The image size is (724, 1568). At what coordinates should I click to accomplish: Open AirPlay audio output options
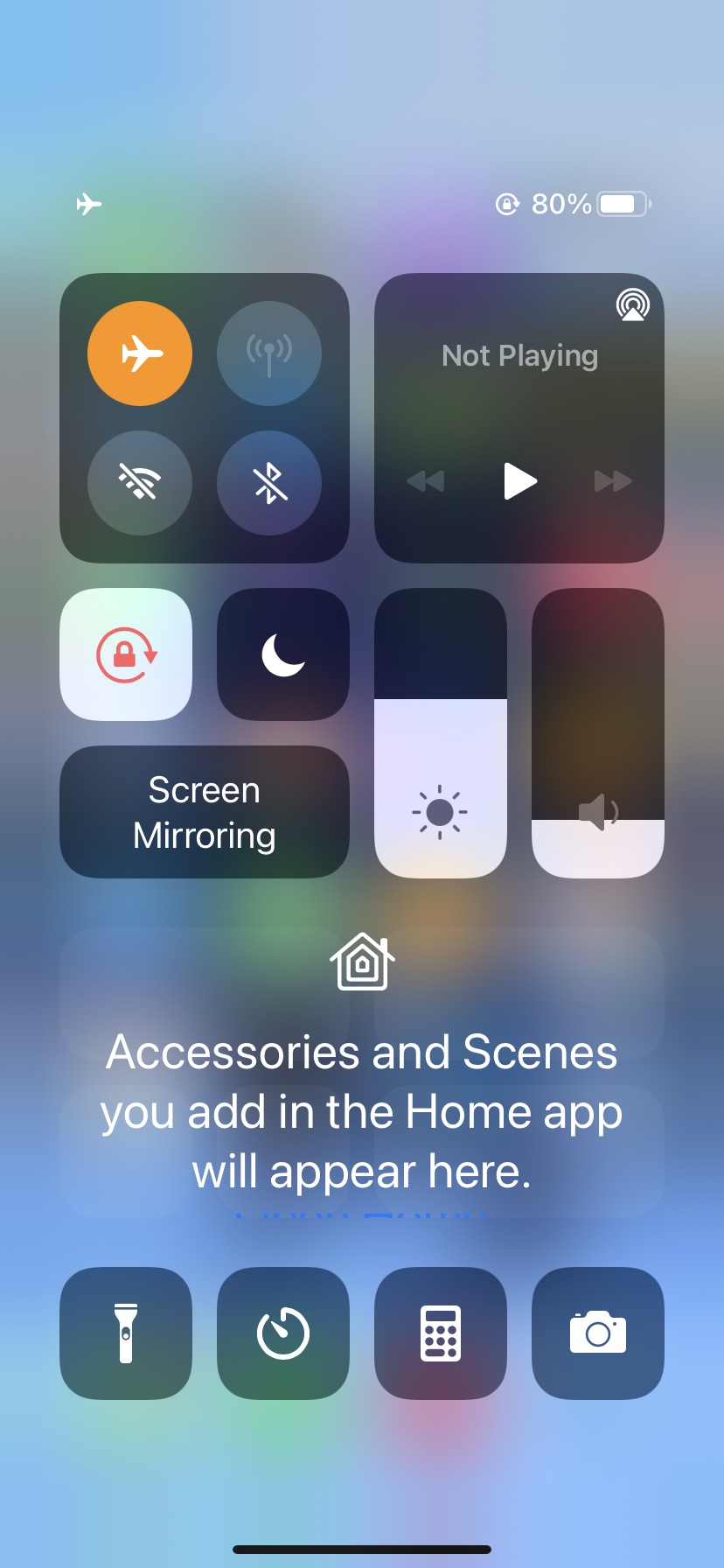pyautogui.click(x=632, y=304)
